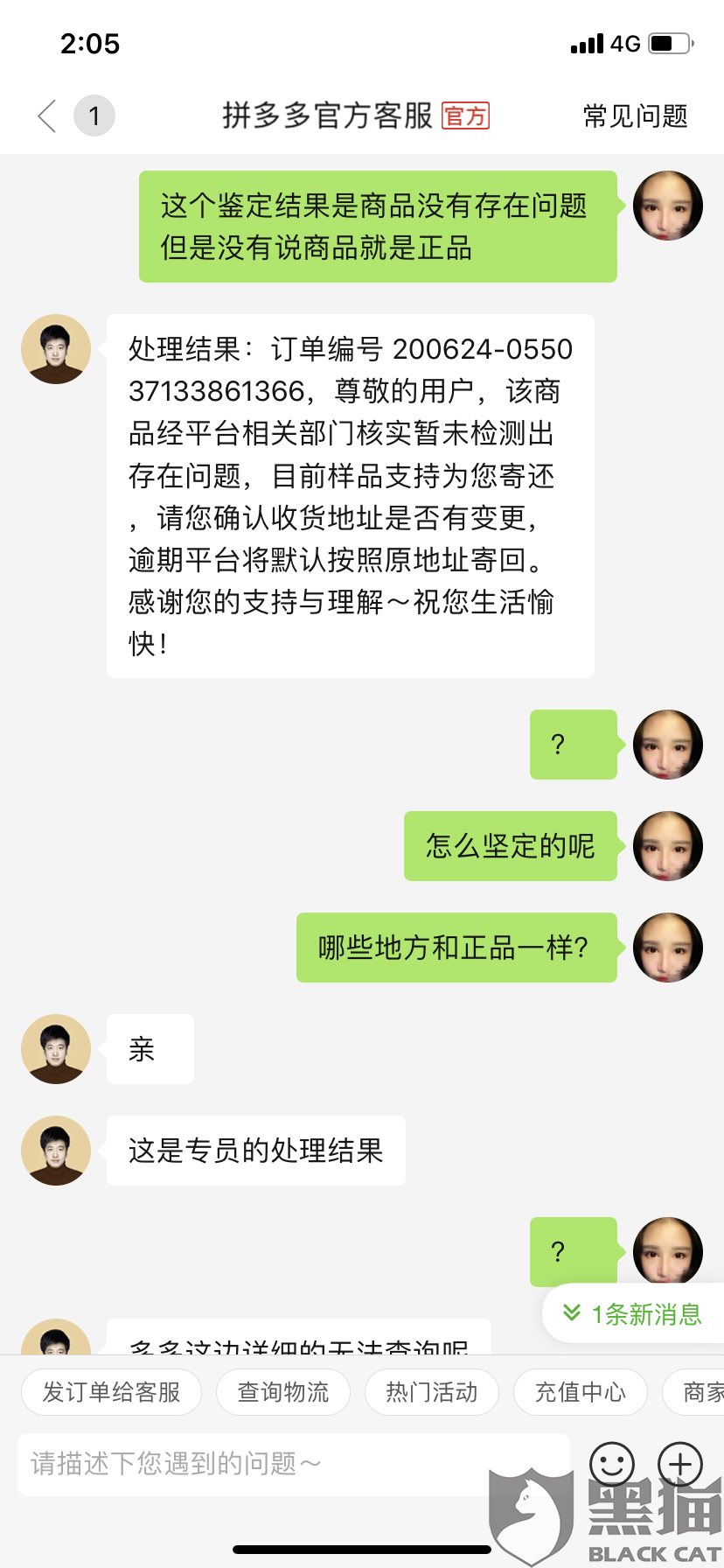
Task: Focus the 请描述下您遇到的问题 input field
Action: click(294, 1464)
